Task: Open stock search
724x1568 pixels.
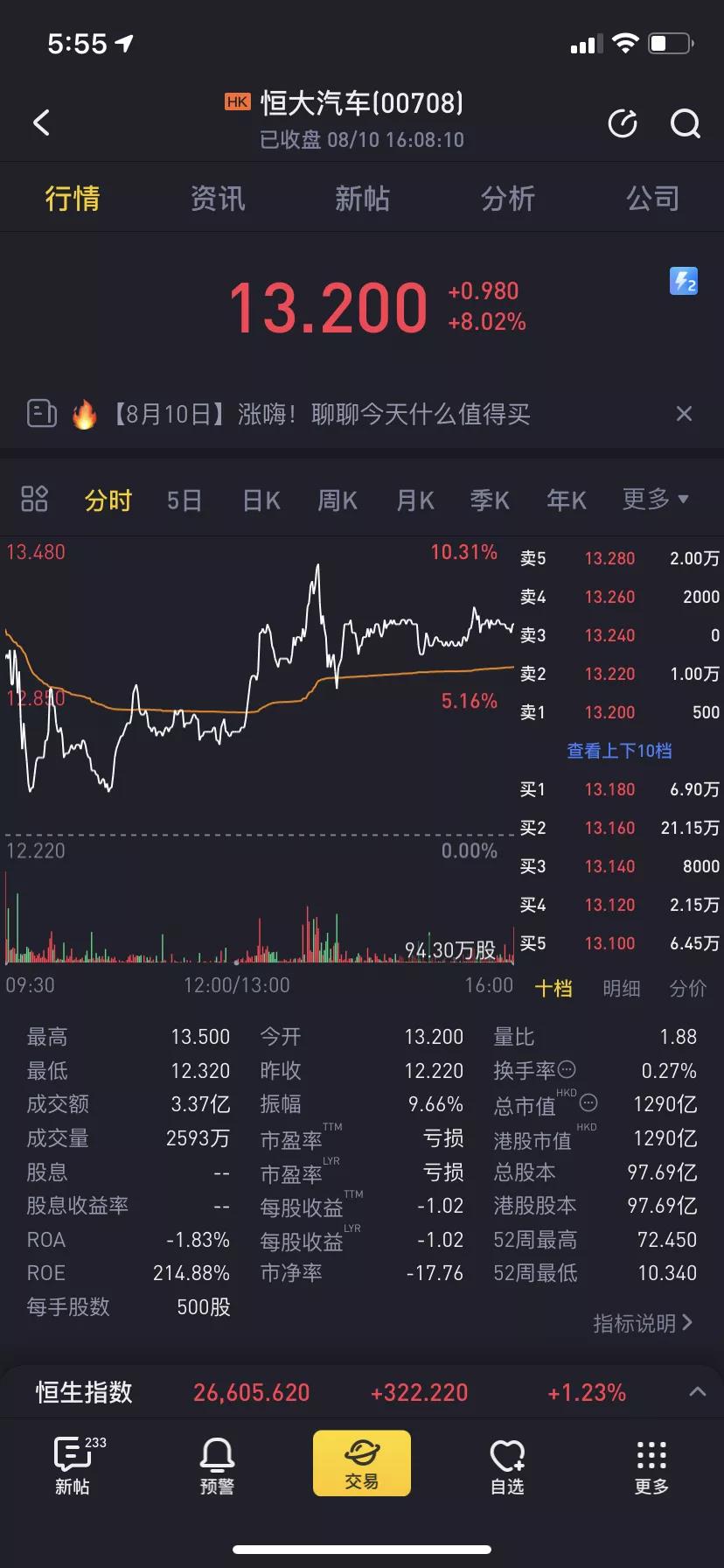Action: coord(685,123)
